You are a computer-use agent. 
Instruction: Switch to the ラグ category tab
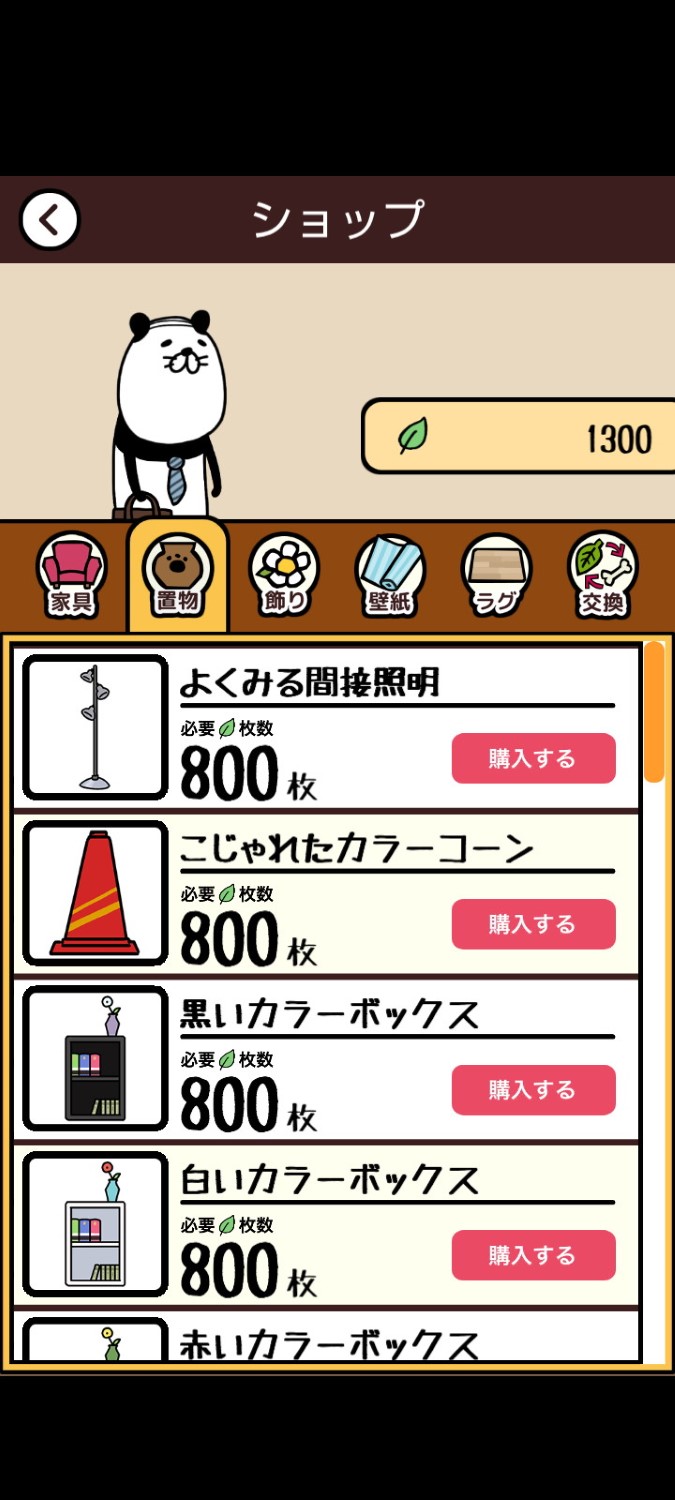pyautogui.click(x=496, y=575)
